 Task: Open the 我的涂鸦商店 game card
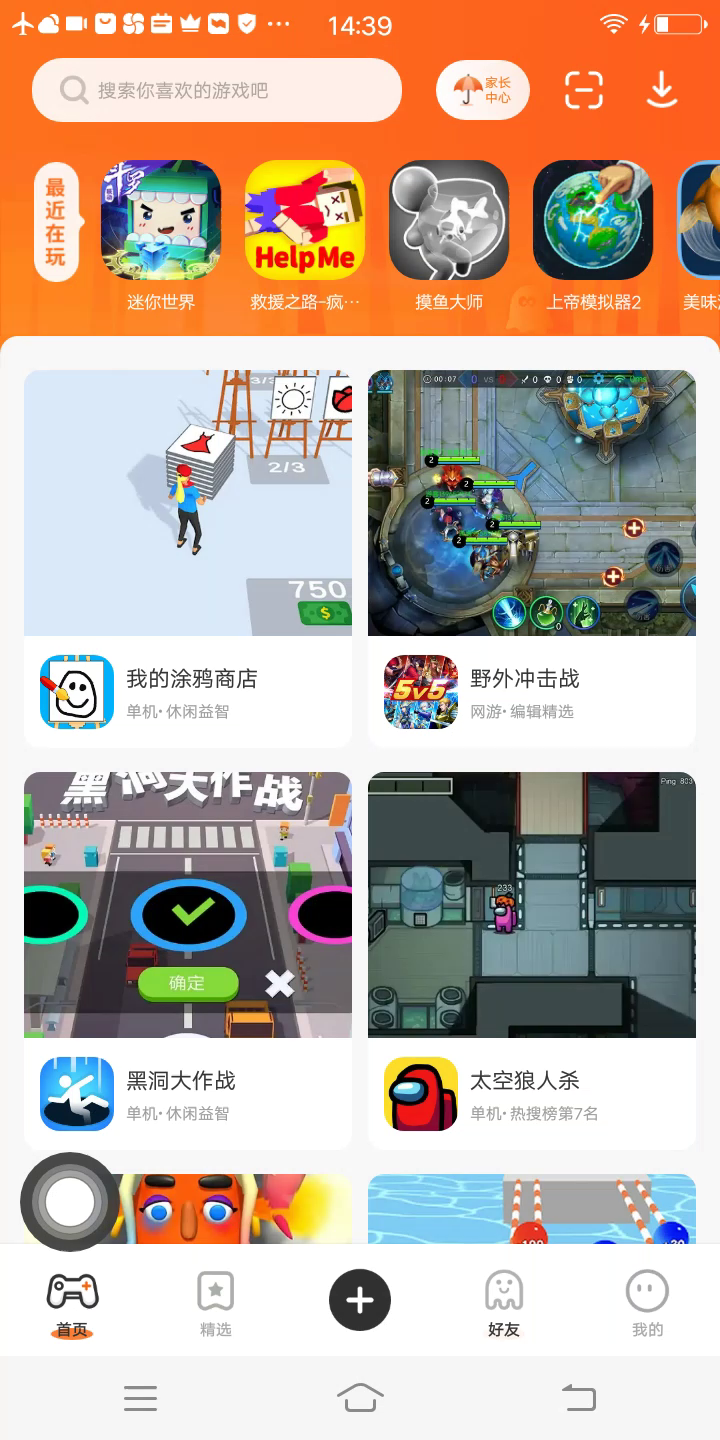(188, 558)
